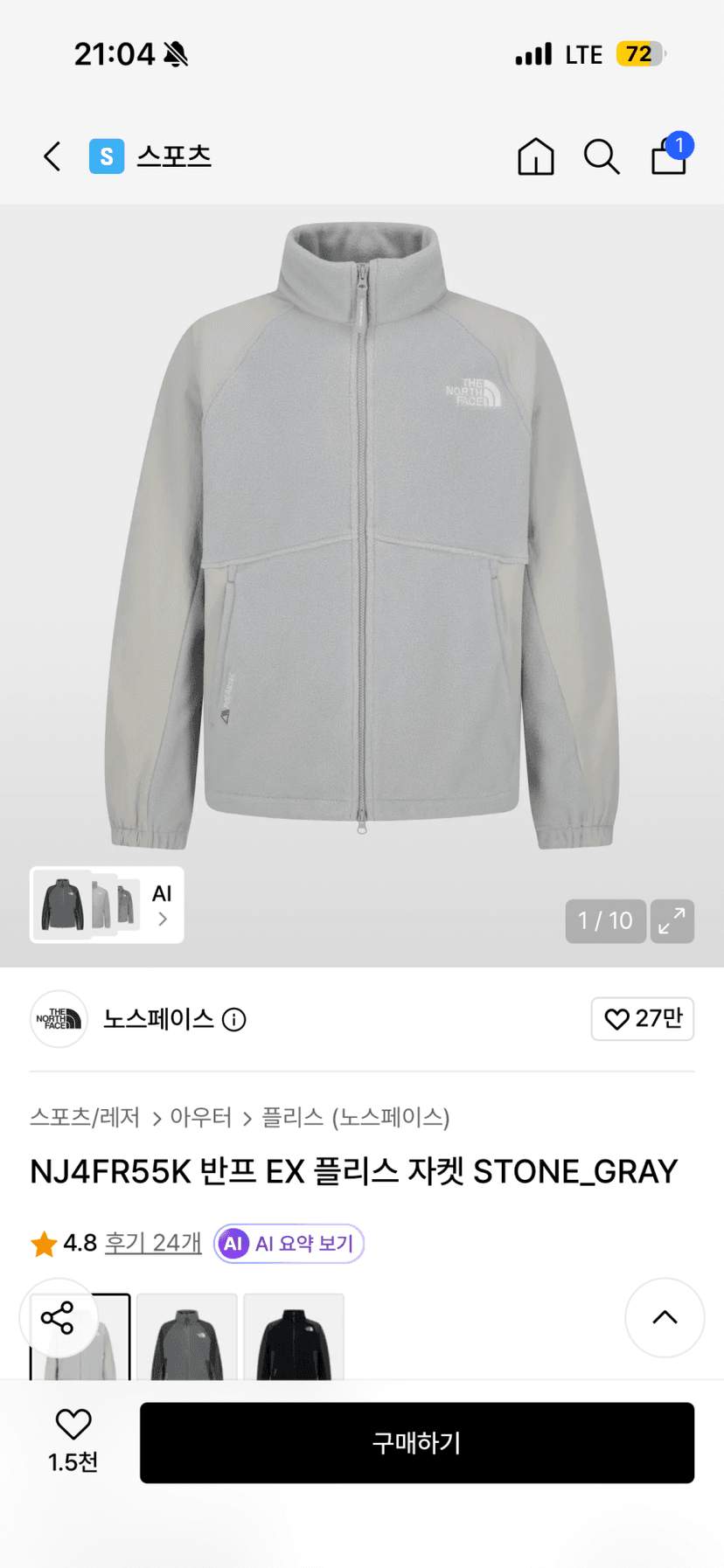Image resolution: width=724 pixels, height=1568 pixels.
Task: Go back using the top-left arrow
Action: [52, 156]
